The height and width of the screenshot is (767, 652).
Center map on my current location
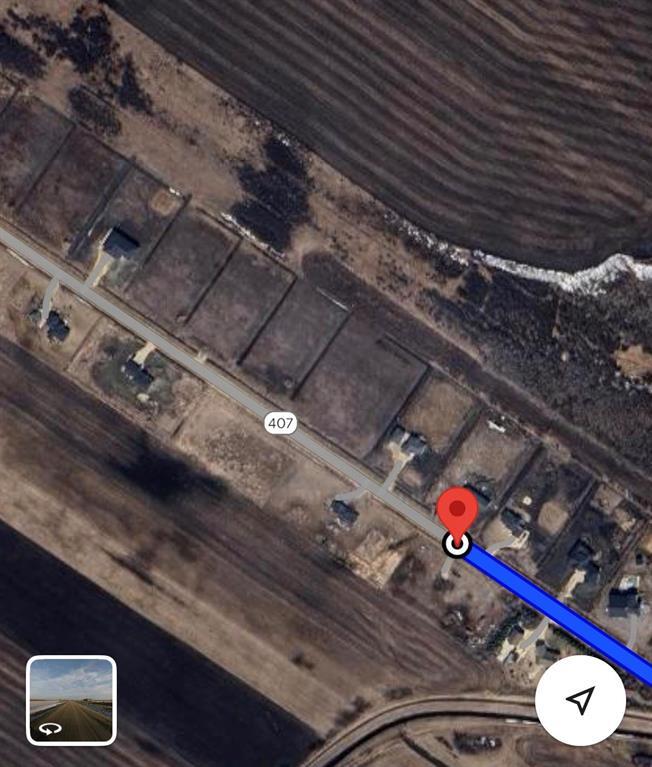click(x=581, y=700)
